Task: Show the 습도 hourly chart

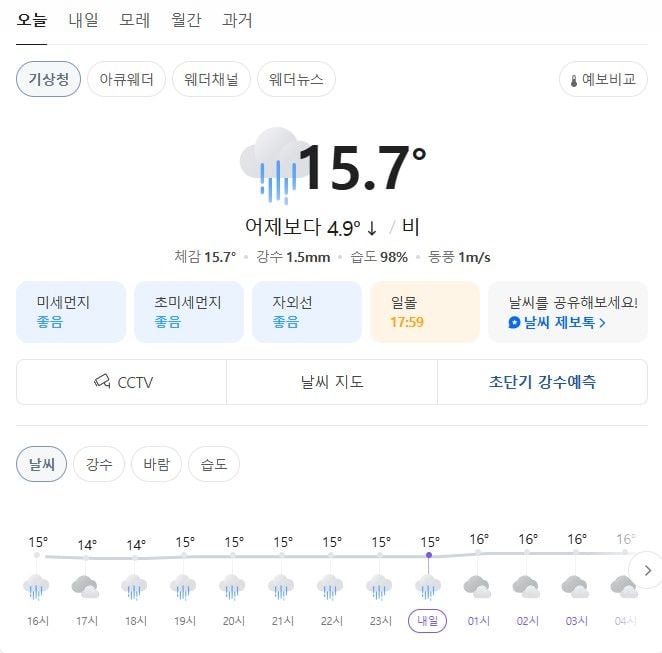Action: (214, 464)
